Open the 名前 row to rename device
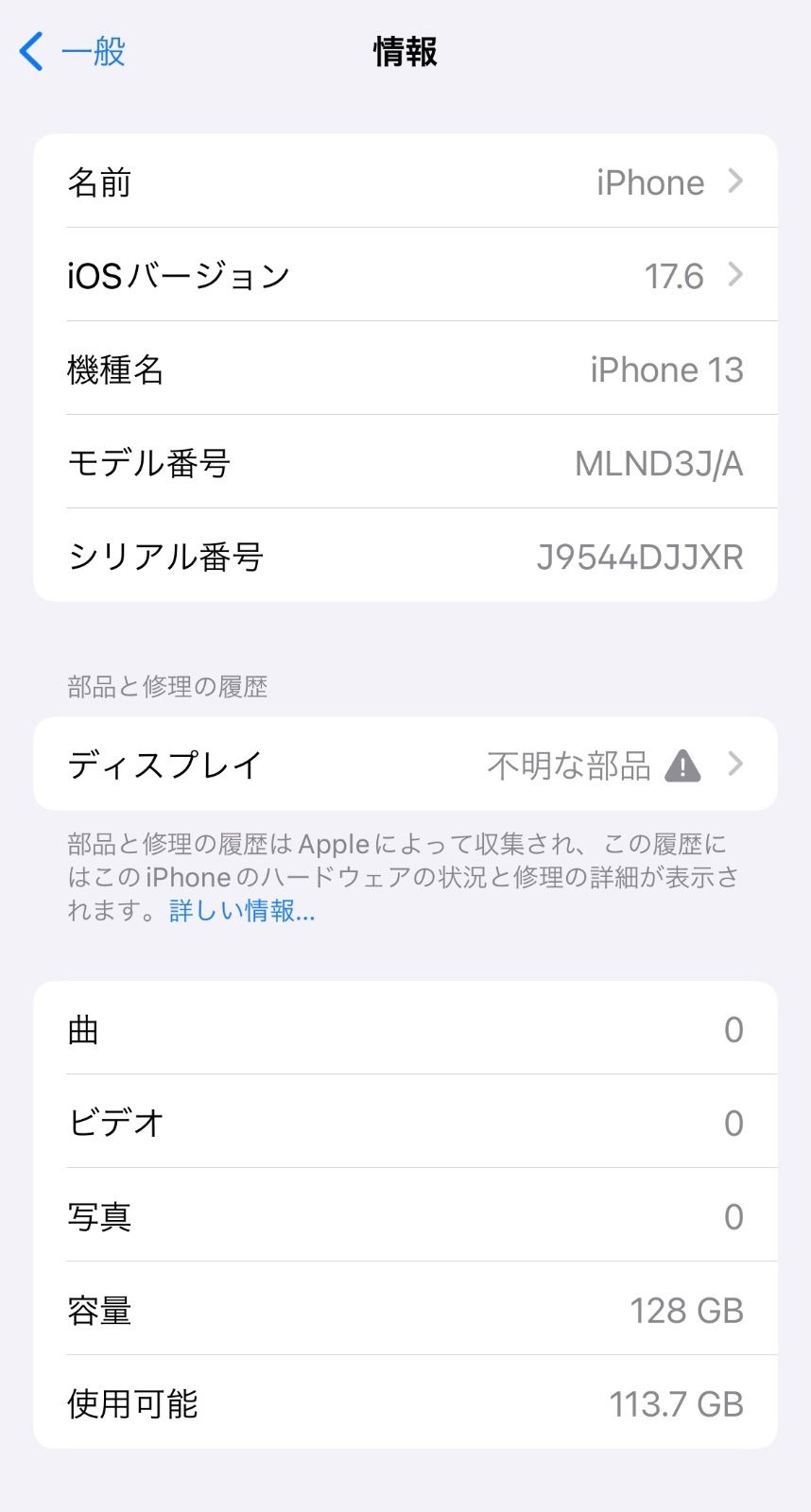 tap(405, 181)
